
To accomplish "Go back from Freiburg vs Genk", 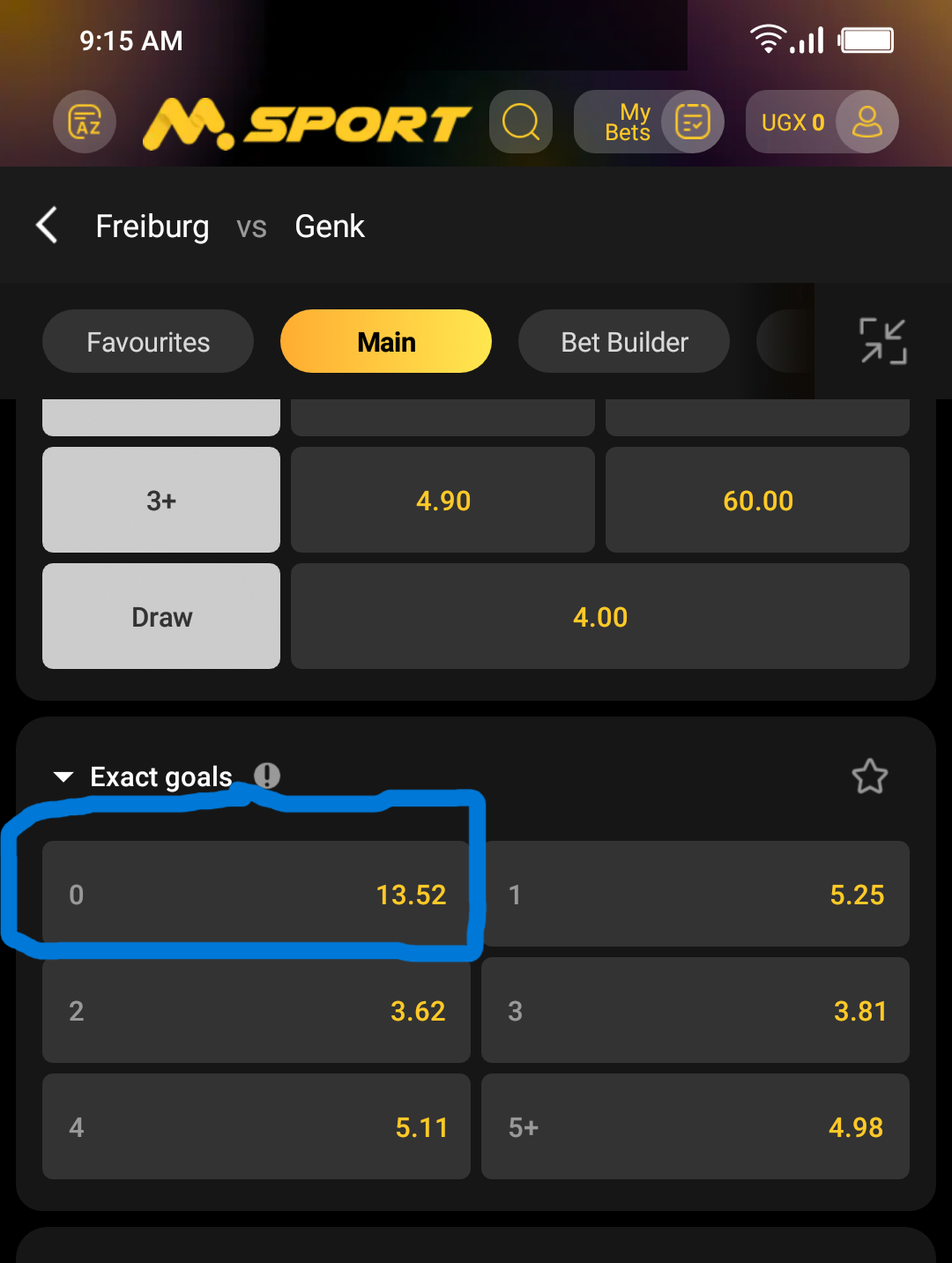I will (48, 226).
